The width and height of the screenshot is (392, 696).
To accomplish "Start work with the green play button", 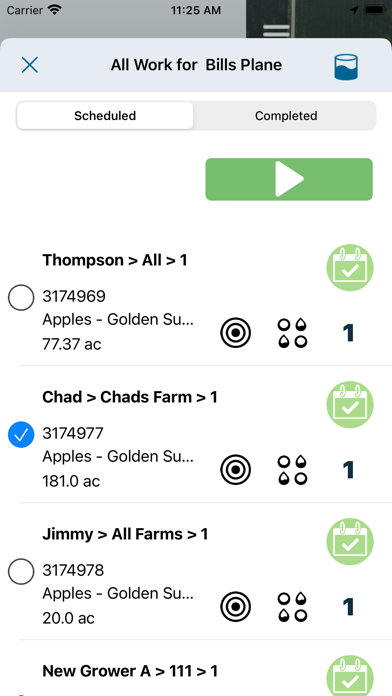I will [289, 179].
